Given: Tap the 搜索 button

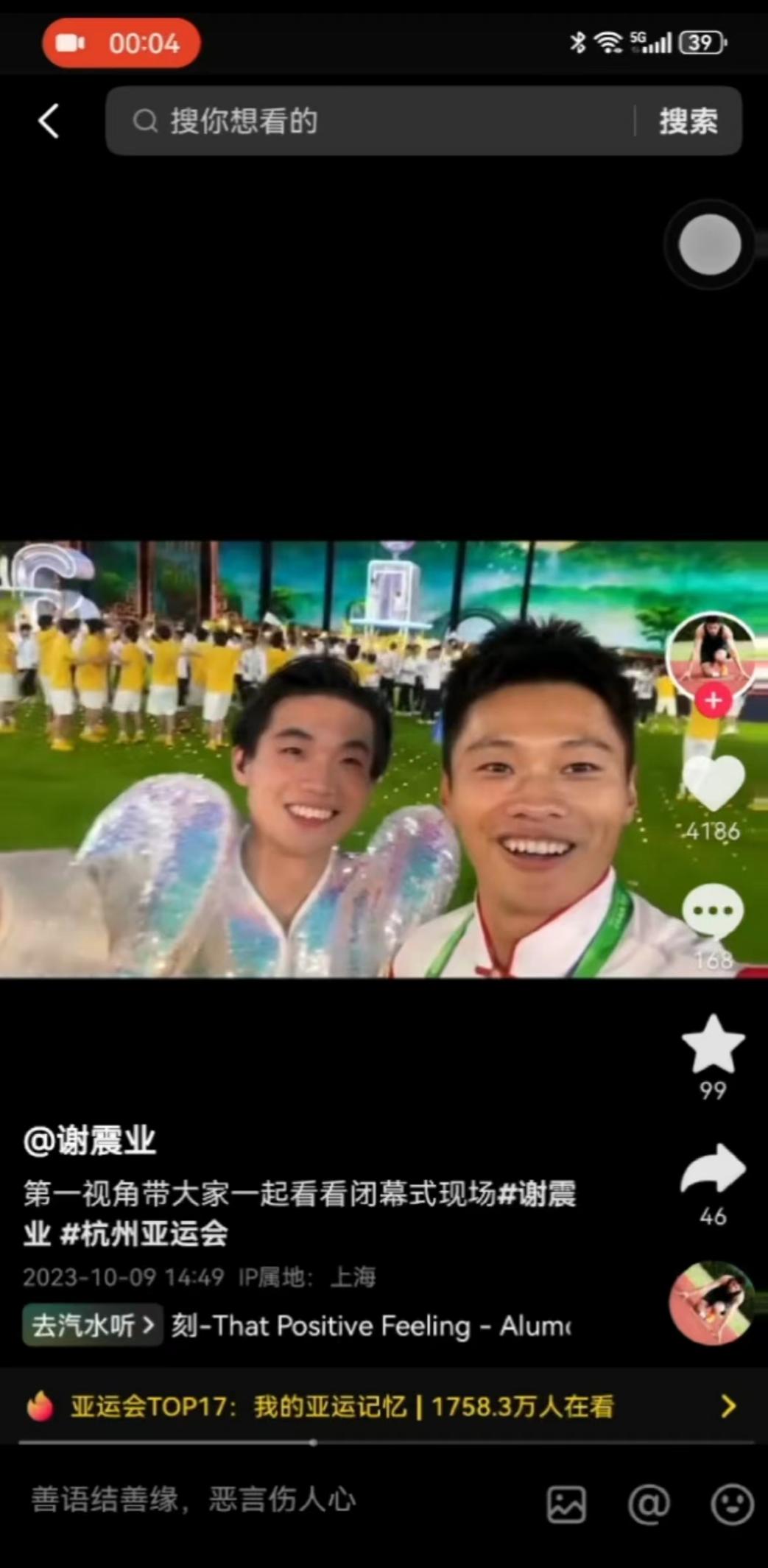Looking at the screenshot, I should [x=688, y=122].
